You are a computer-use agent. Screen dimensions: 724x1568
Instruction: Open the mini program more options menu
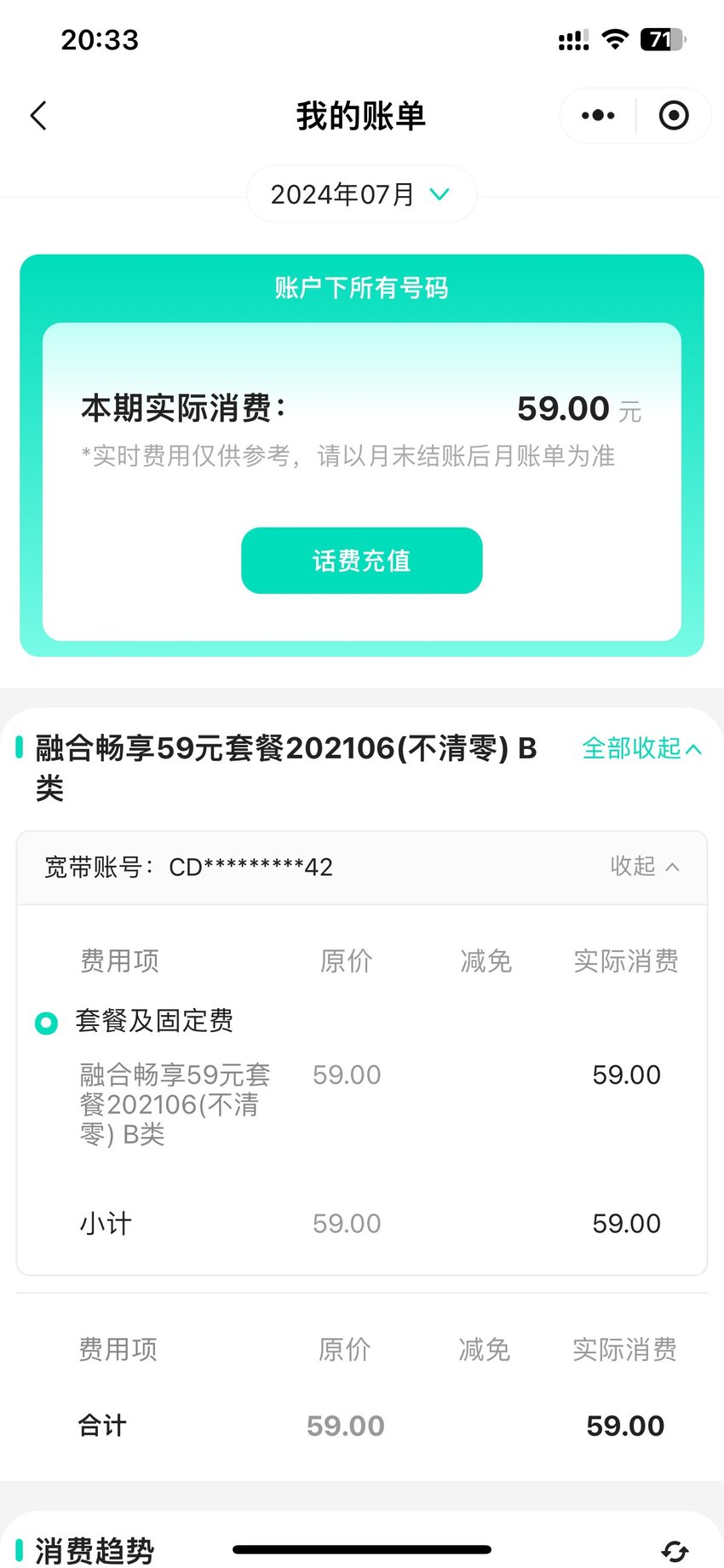point(598,115)
